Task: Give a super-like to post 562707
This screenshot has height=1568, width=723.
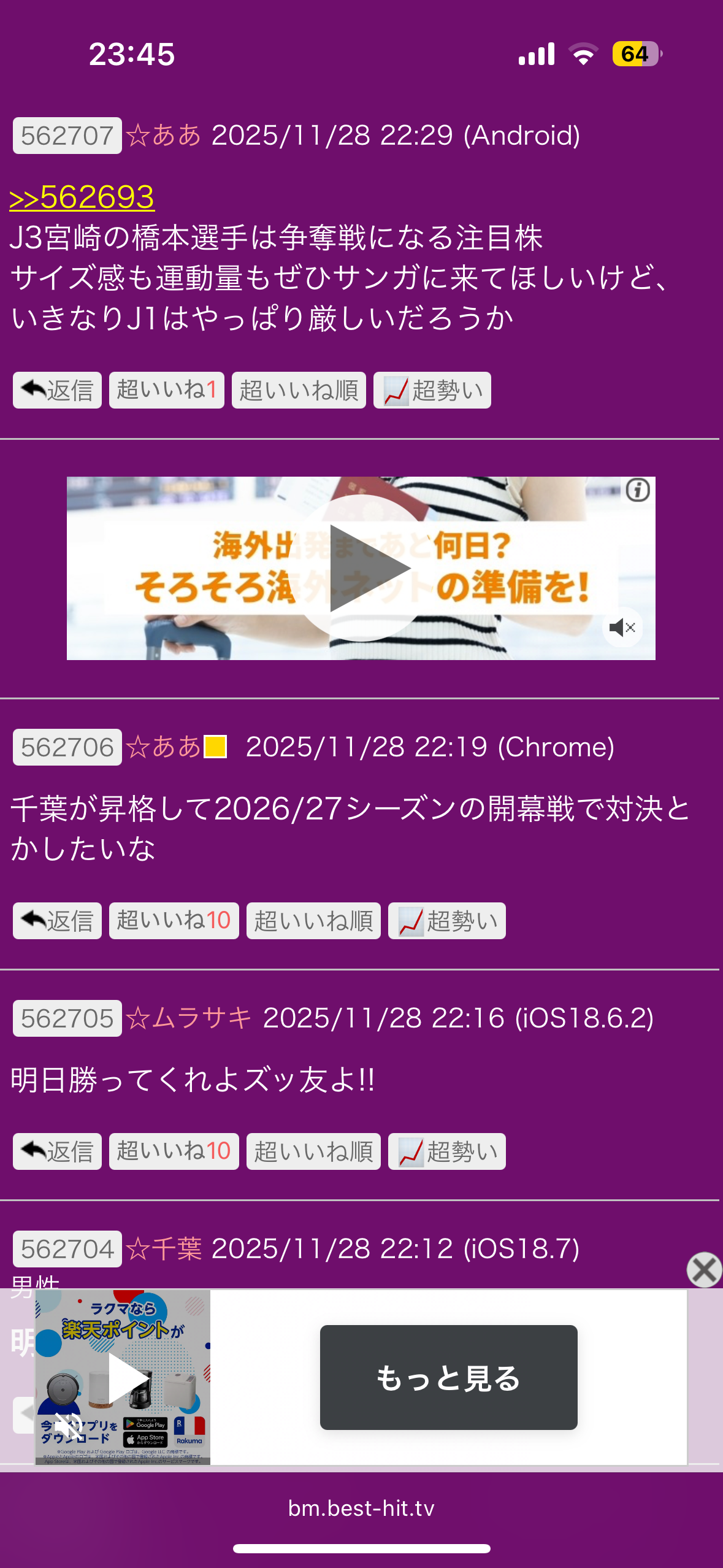Action: pos(166,390)
